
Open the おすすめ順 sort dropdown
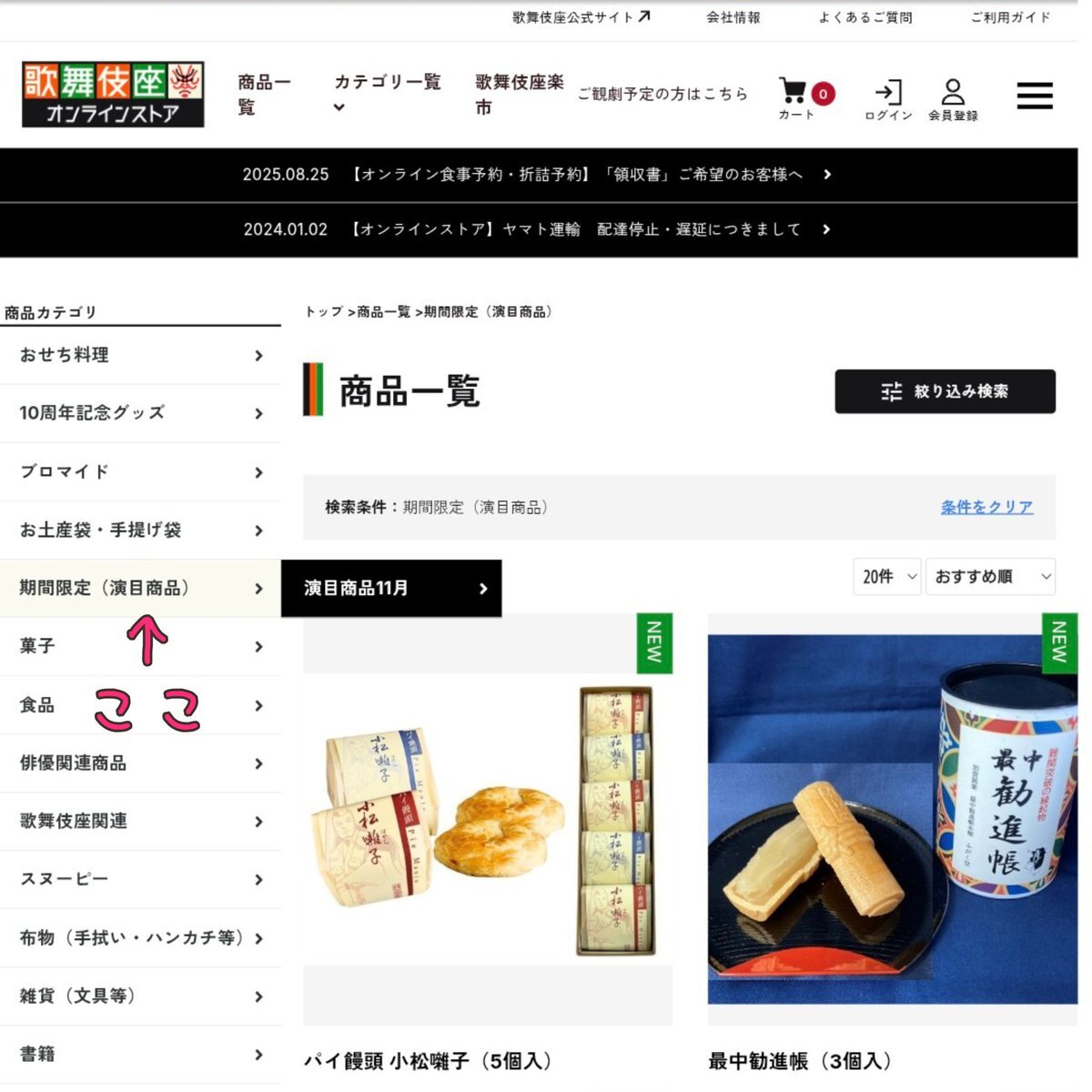pos(990,576)
